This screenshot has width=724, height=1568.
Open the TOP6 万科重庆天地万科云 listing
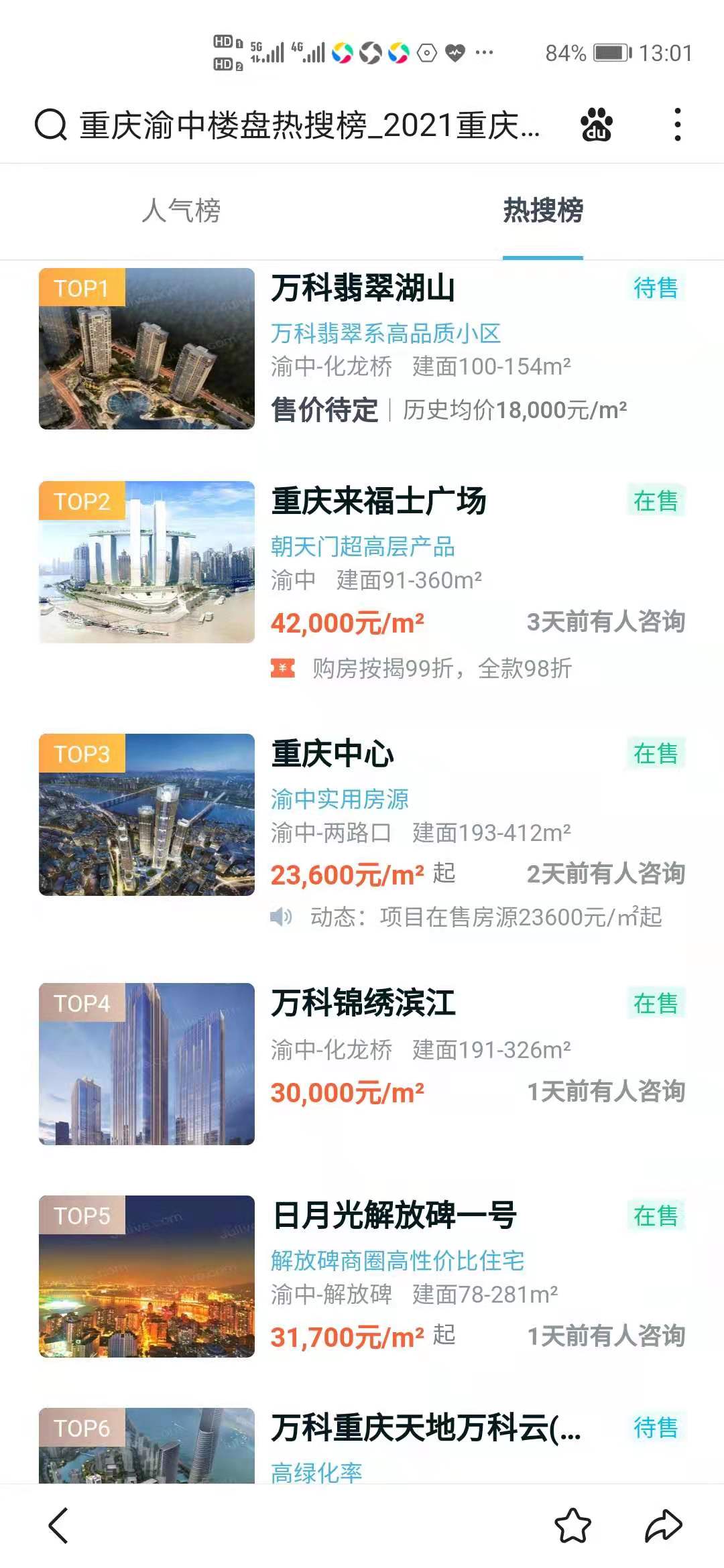(362, 1445)
